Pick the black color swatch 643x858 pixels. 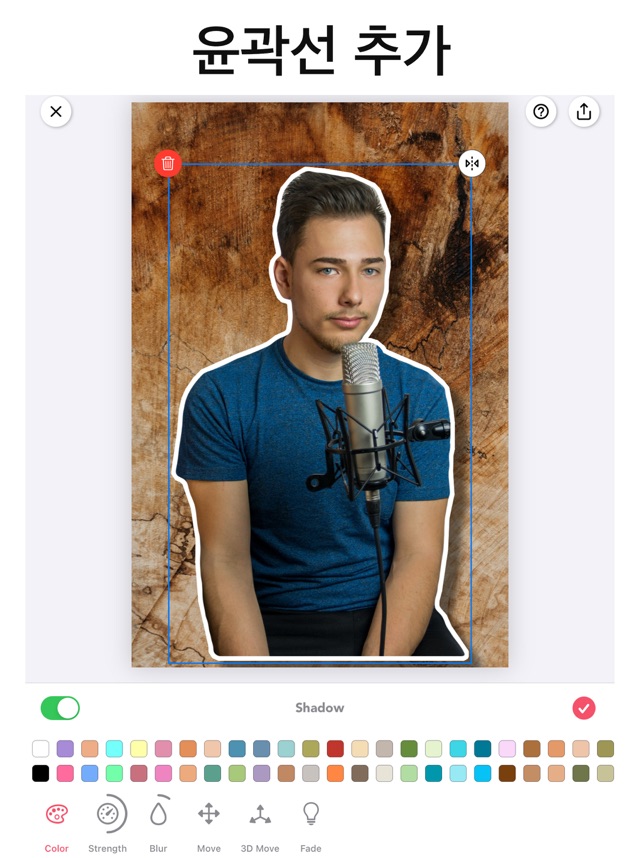(40, 773)
